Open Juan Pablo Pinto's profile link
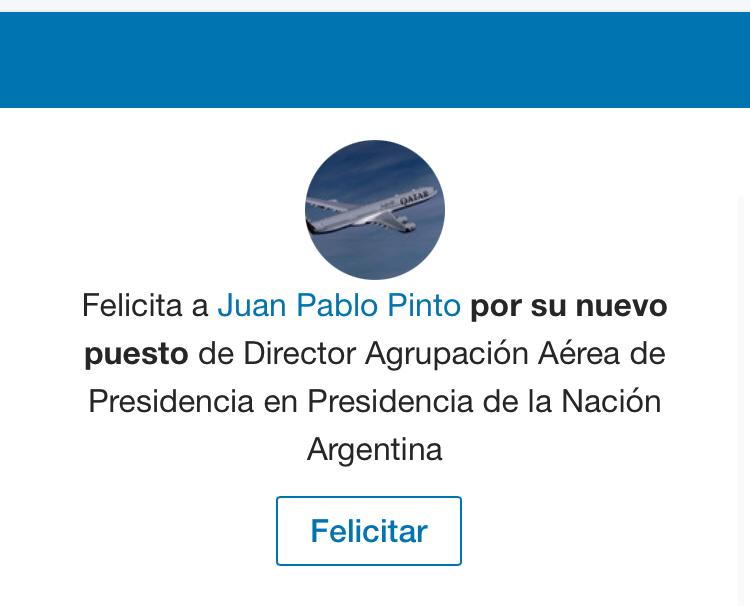 click(339, 305)
